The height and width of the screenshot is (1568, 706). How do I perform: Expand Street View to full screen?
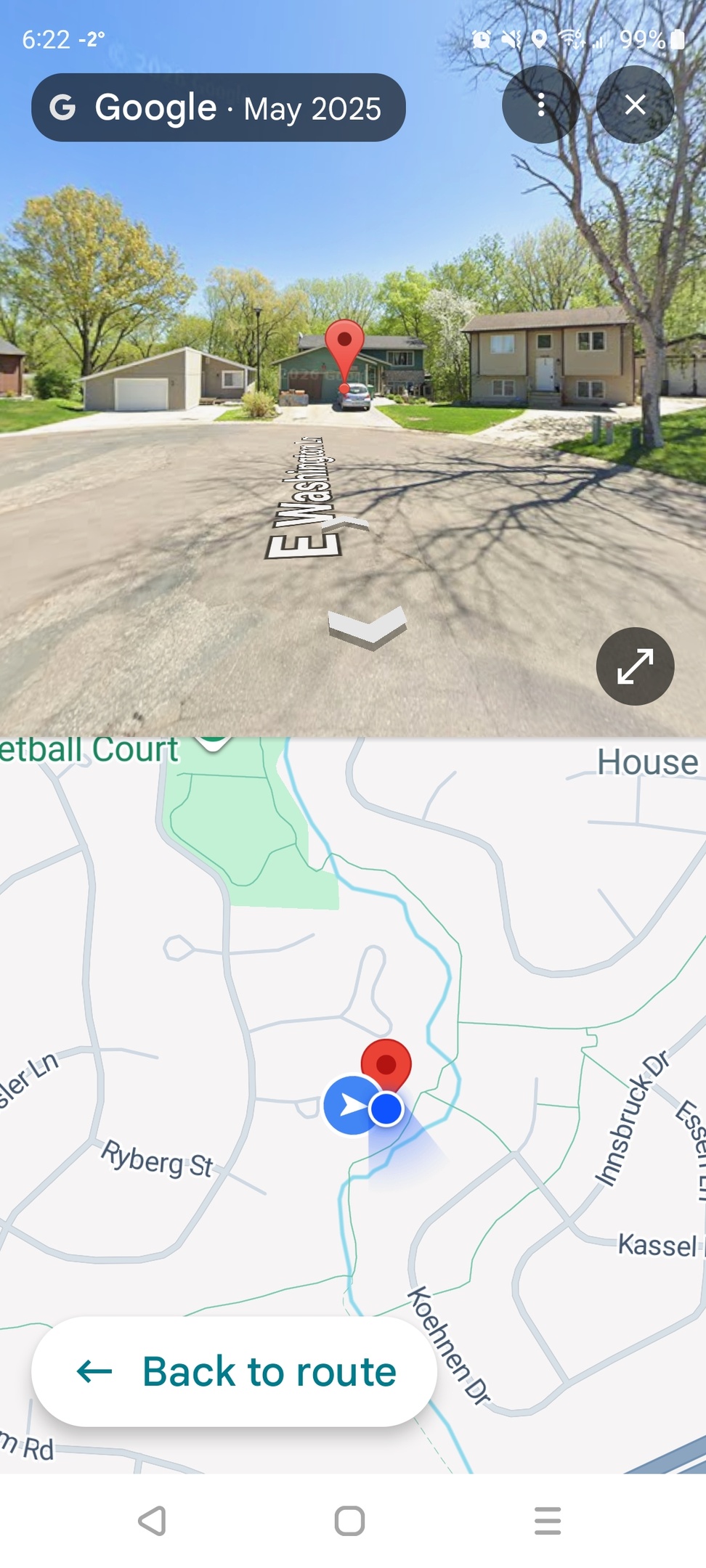tap(635, 666)
